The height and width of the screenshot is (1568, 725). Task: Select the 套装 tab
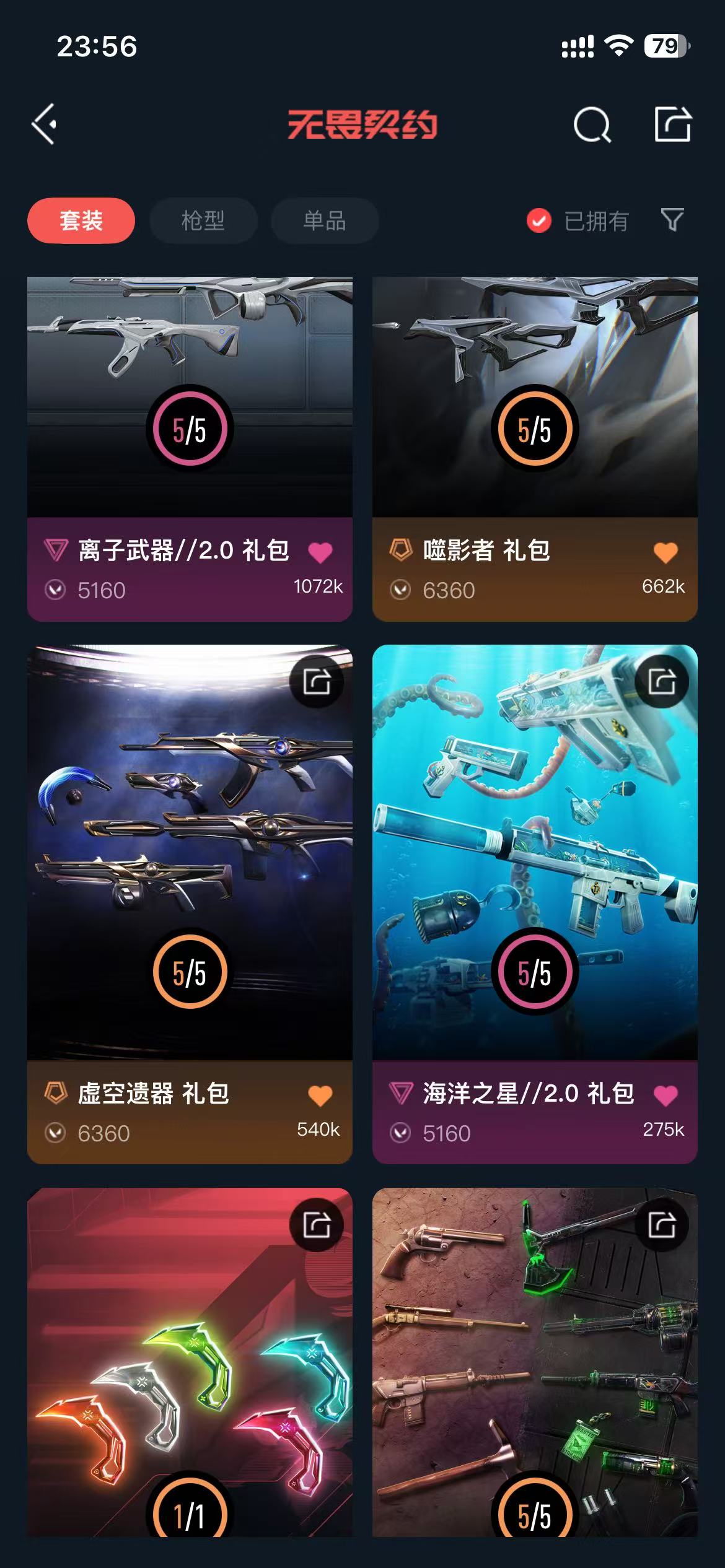81,220
